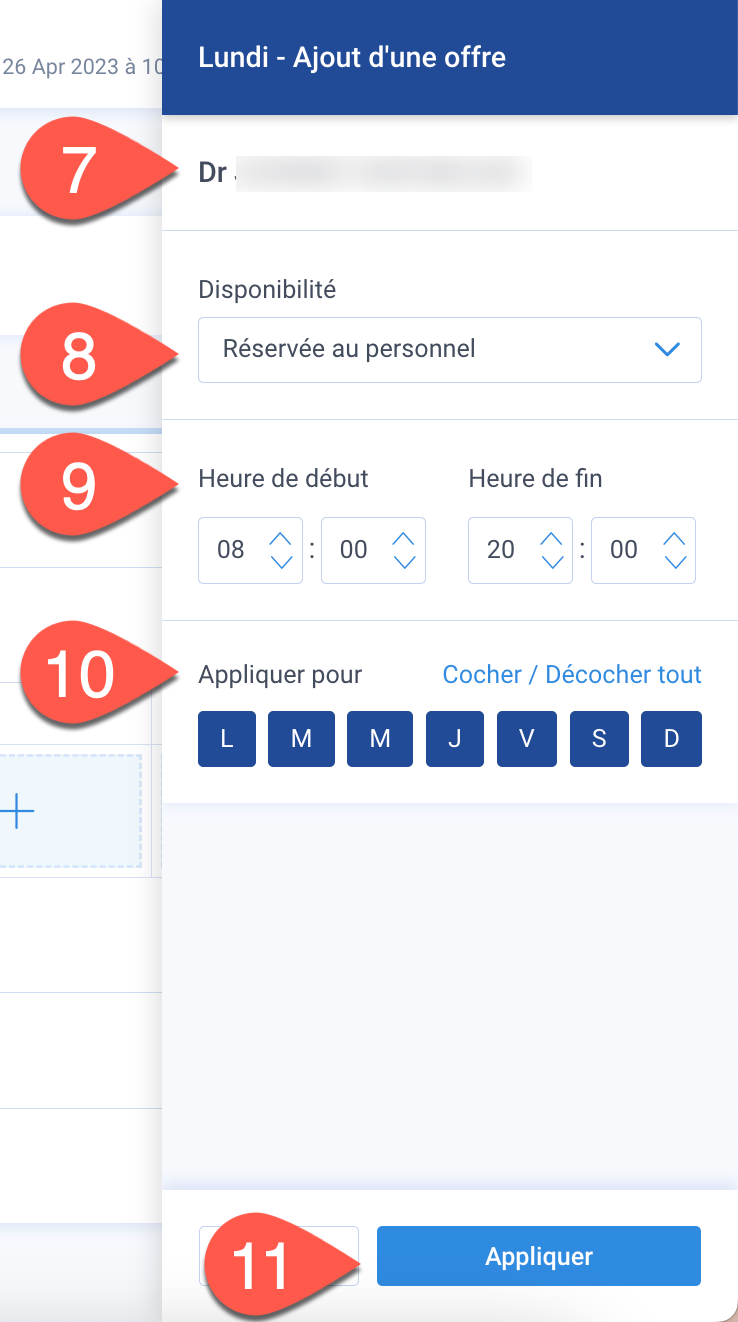Toggle the S day button

(x=599, y=739)
